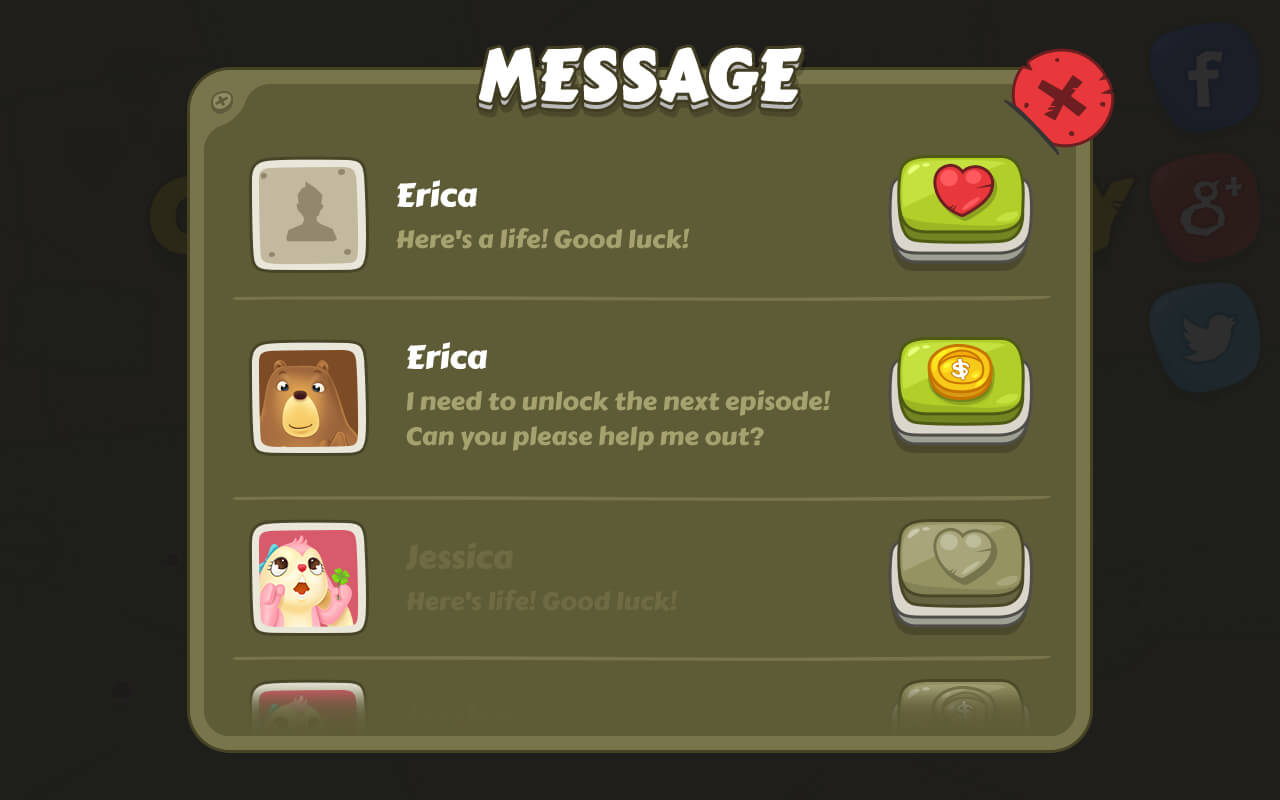Tap the heart button on Jessica's message
This screenshot has height=800, width=1280.
pos(961,560)
